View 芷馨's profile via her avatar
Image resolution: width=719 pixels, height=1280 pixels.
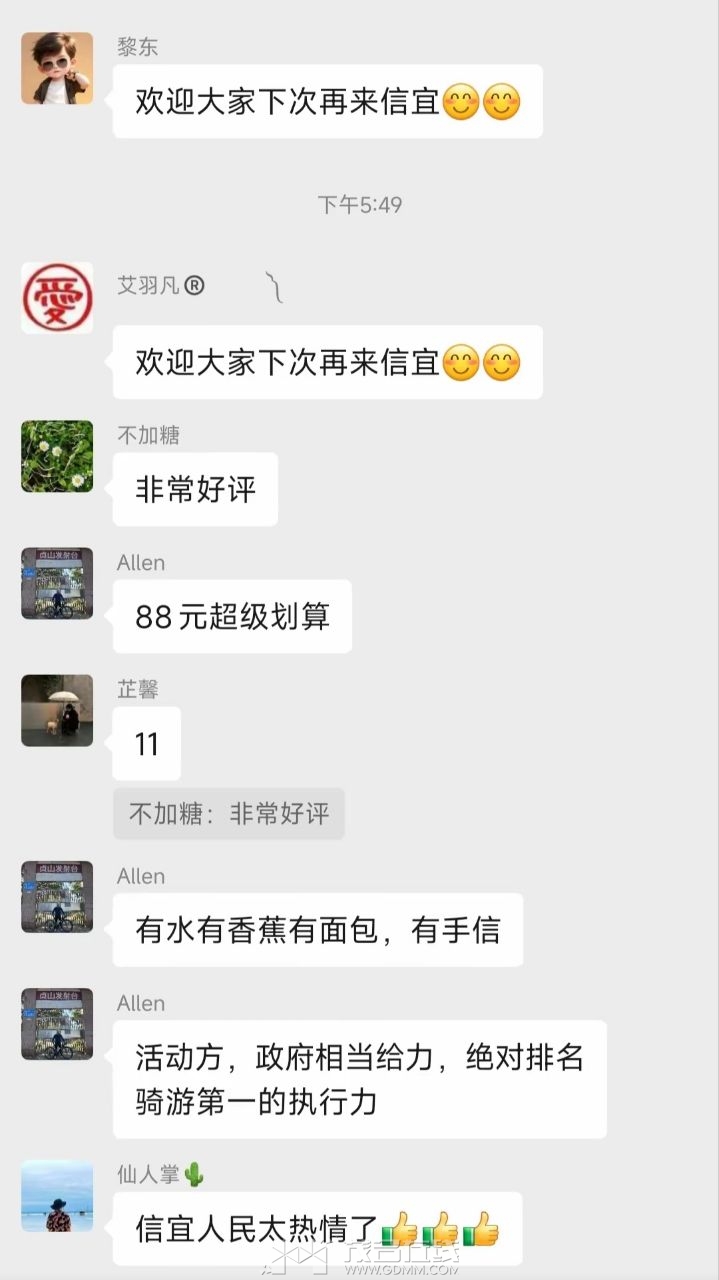(57, 710)
